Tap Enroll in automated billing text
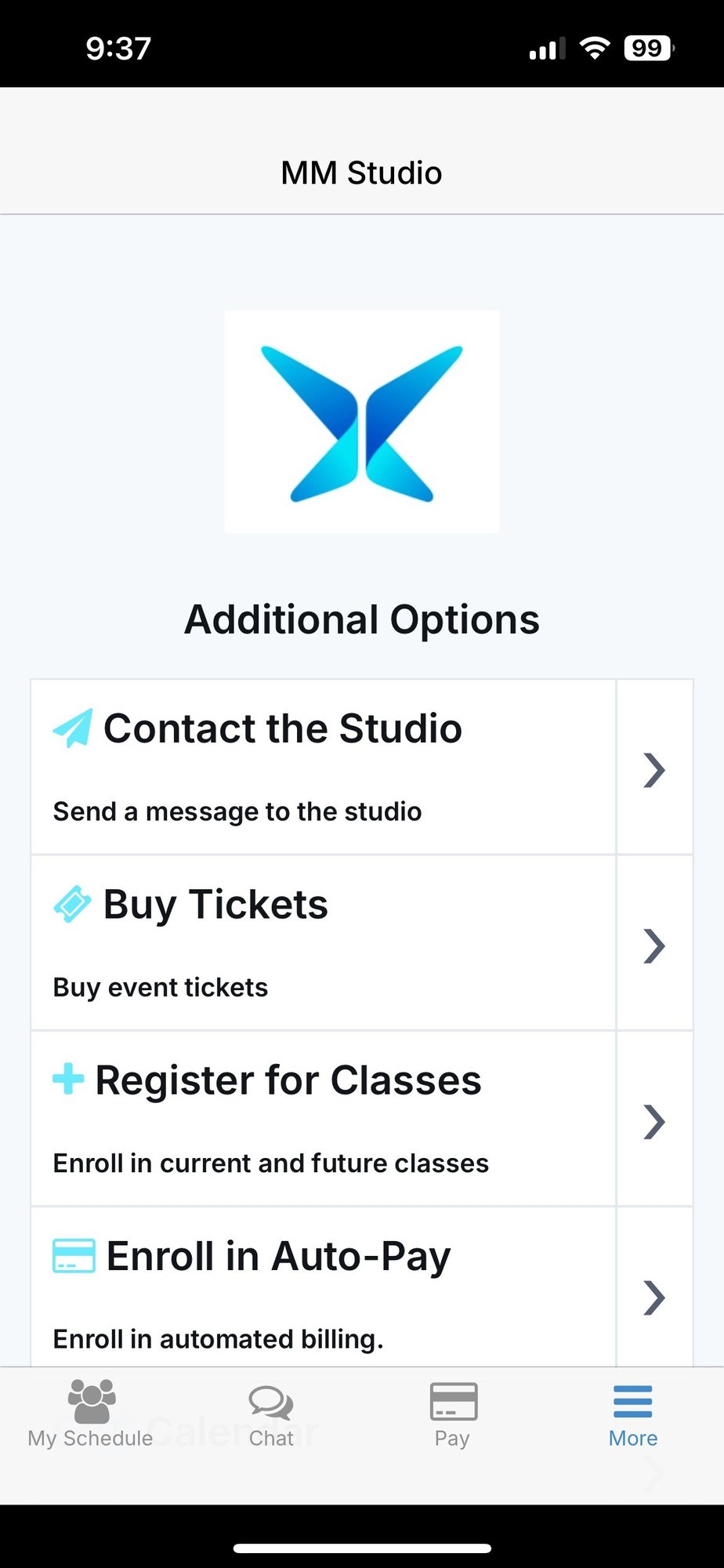Screen dimensions: 724x1568 [x=218, y=1340]
